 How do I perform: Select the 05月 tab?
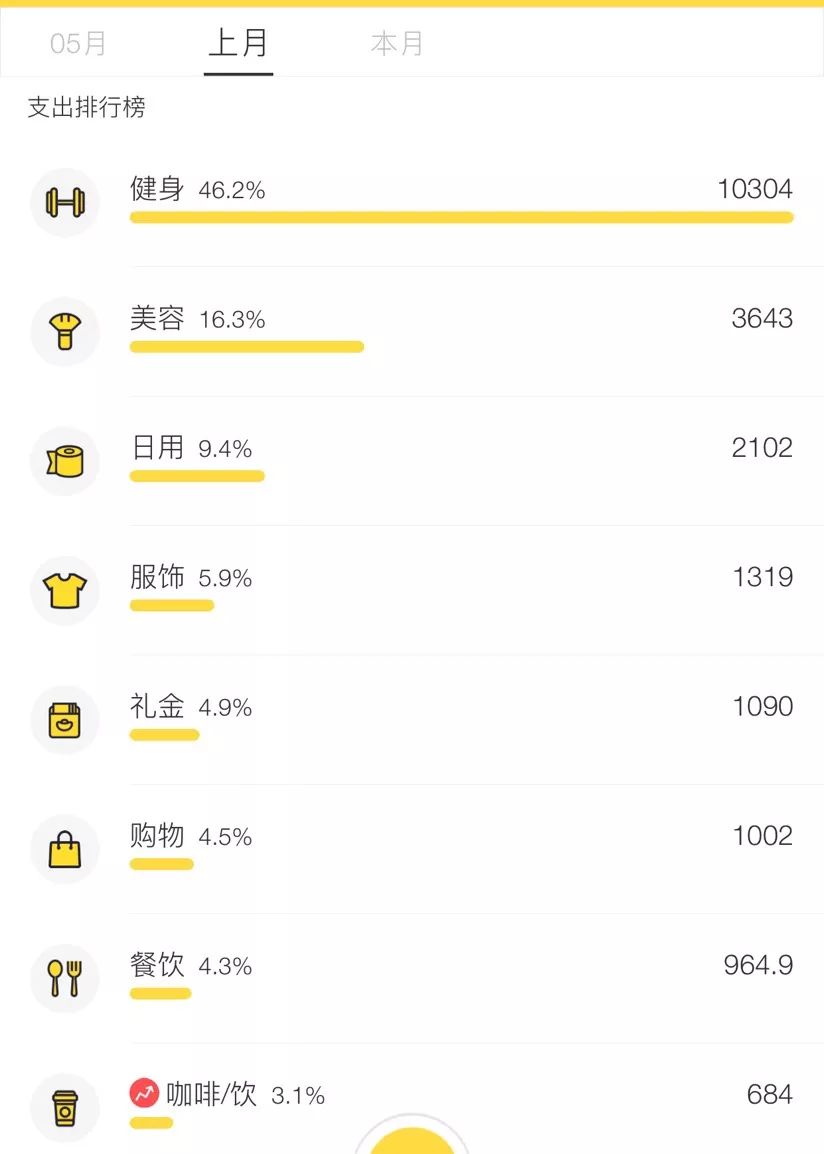click(x=79, y=43)
